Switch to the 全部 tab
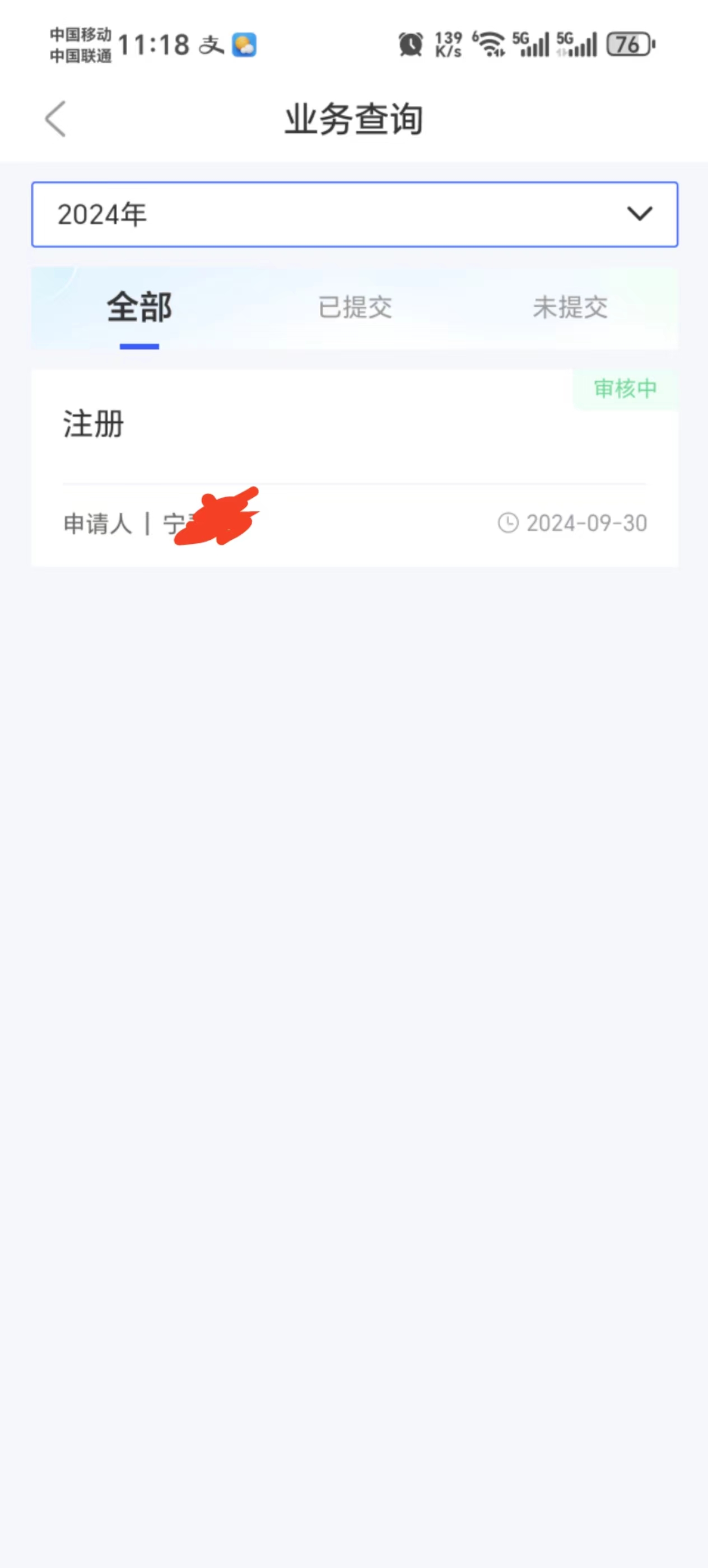Image resolution: width=708 pixels, height=1568 pixels. (x=139, y=307)
